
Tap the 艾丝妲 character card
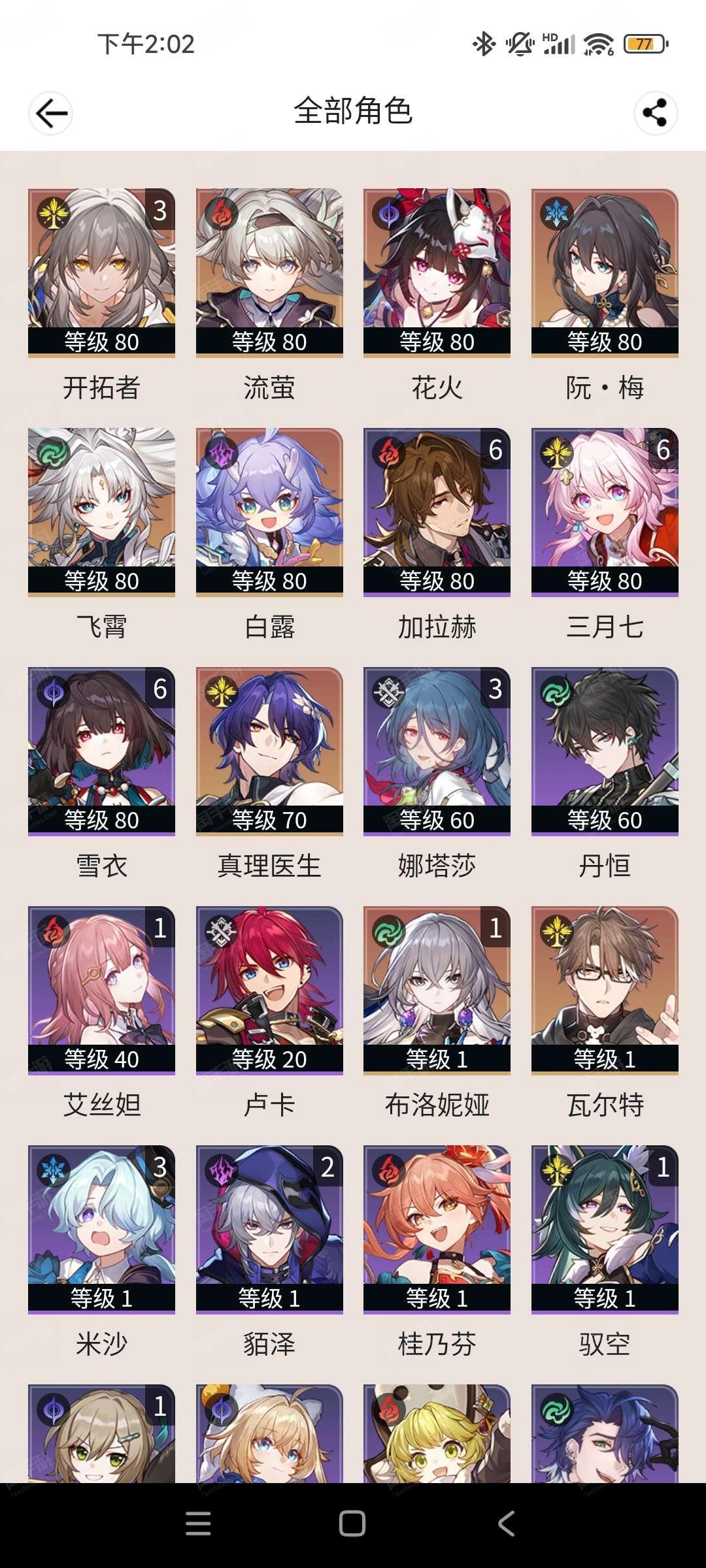pyautogui.click(x=101, y=990)
